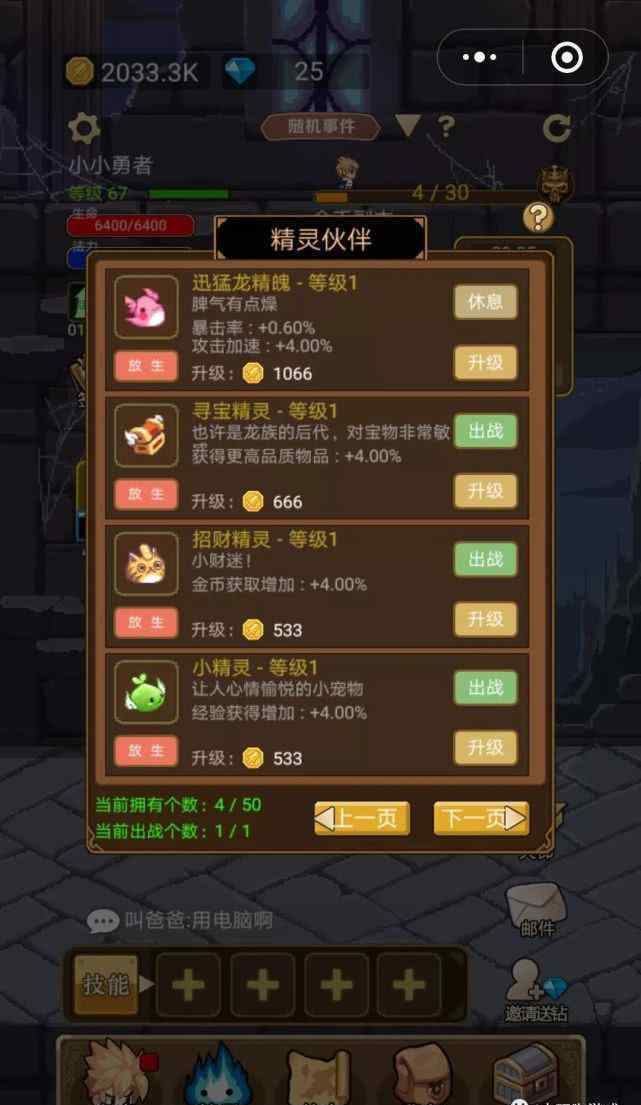Go to next page 下一页

point(480,818)
